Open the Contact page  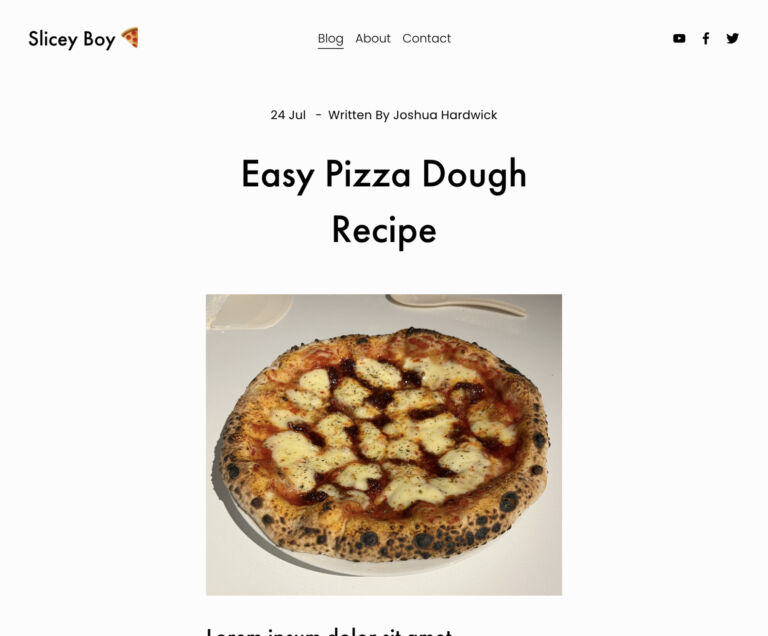pos(426,38)
